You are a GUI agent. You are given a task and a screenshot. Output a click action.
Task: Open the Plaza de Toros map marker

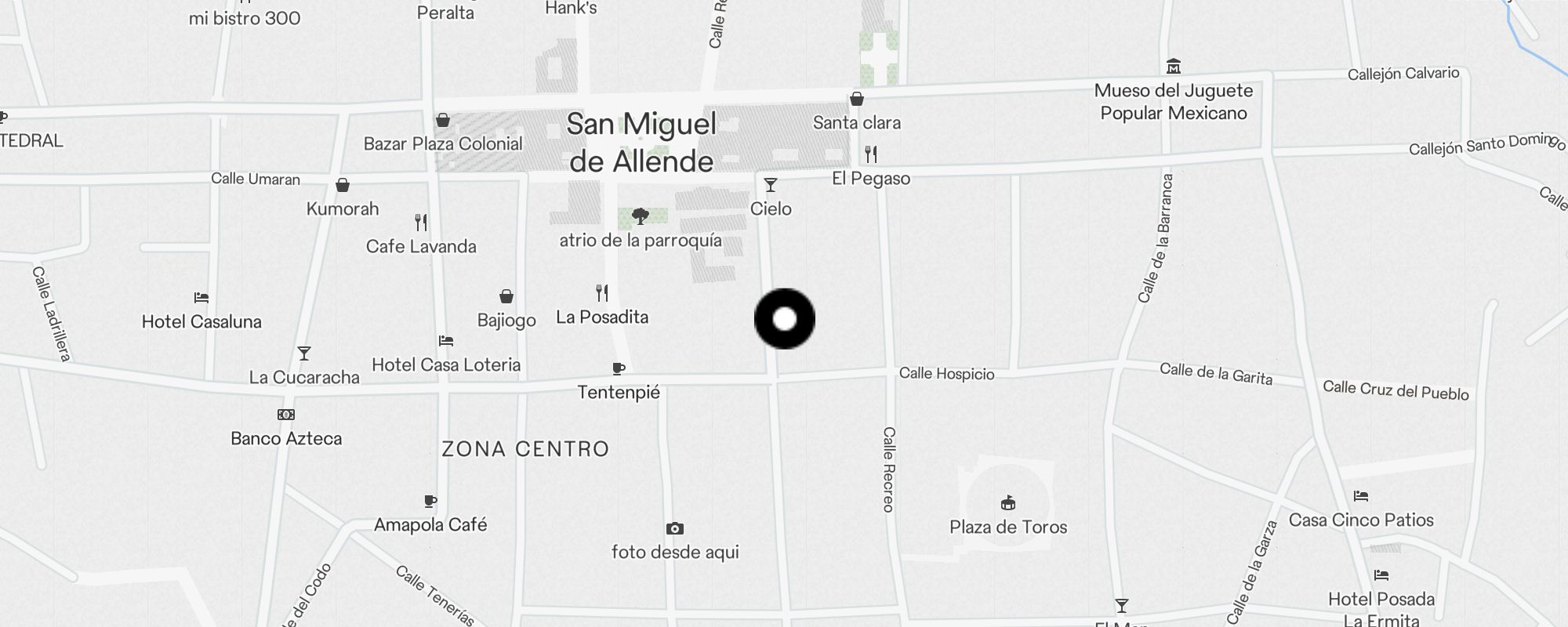(1008, 503)
